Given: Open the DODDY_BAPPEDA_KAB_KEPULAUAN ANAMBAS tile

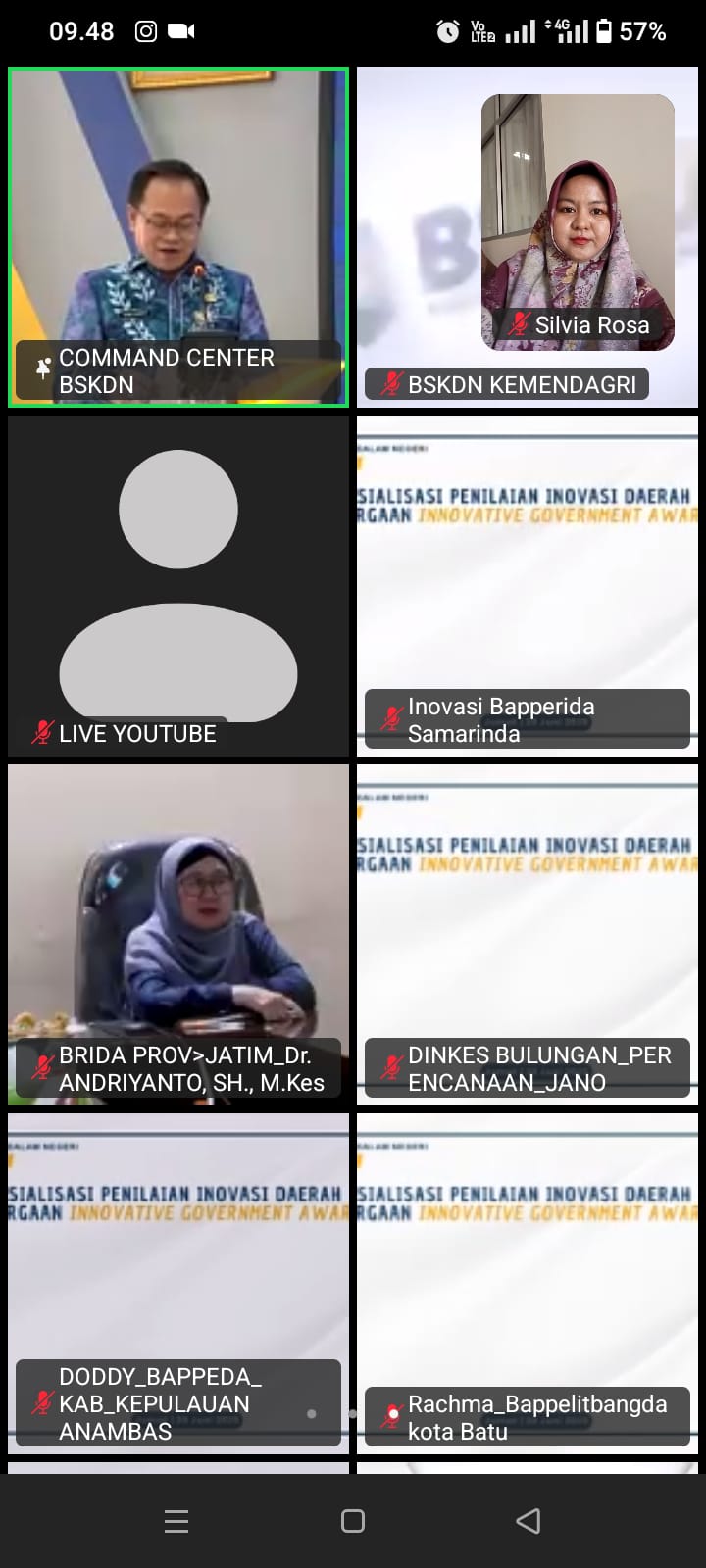Looking at the screenshot, I should point(177,1283).
